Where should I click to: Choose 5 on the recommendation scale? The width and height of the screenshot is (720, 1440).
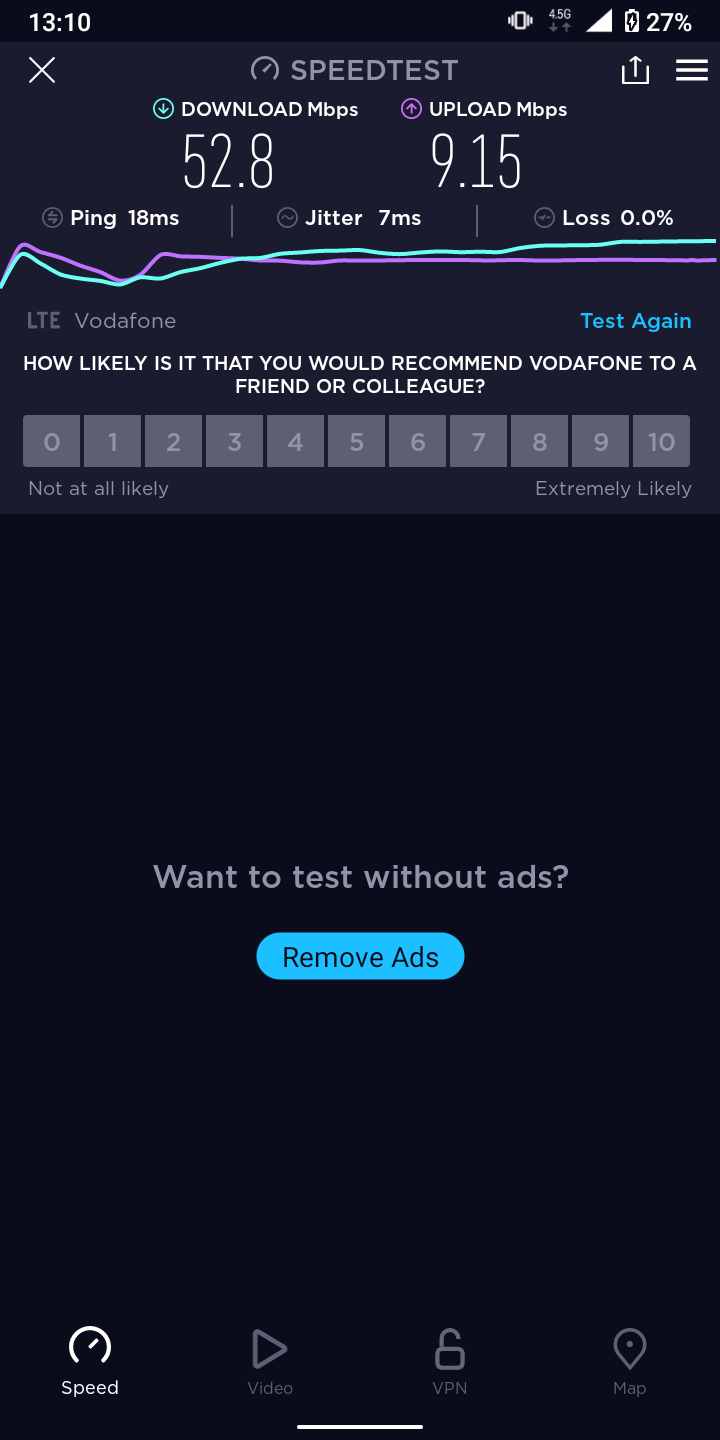point(357,442)
